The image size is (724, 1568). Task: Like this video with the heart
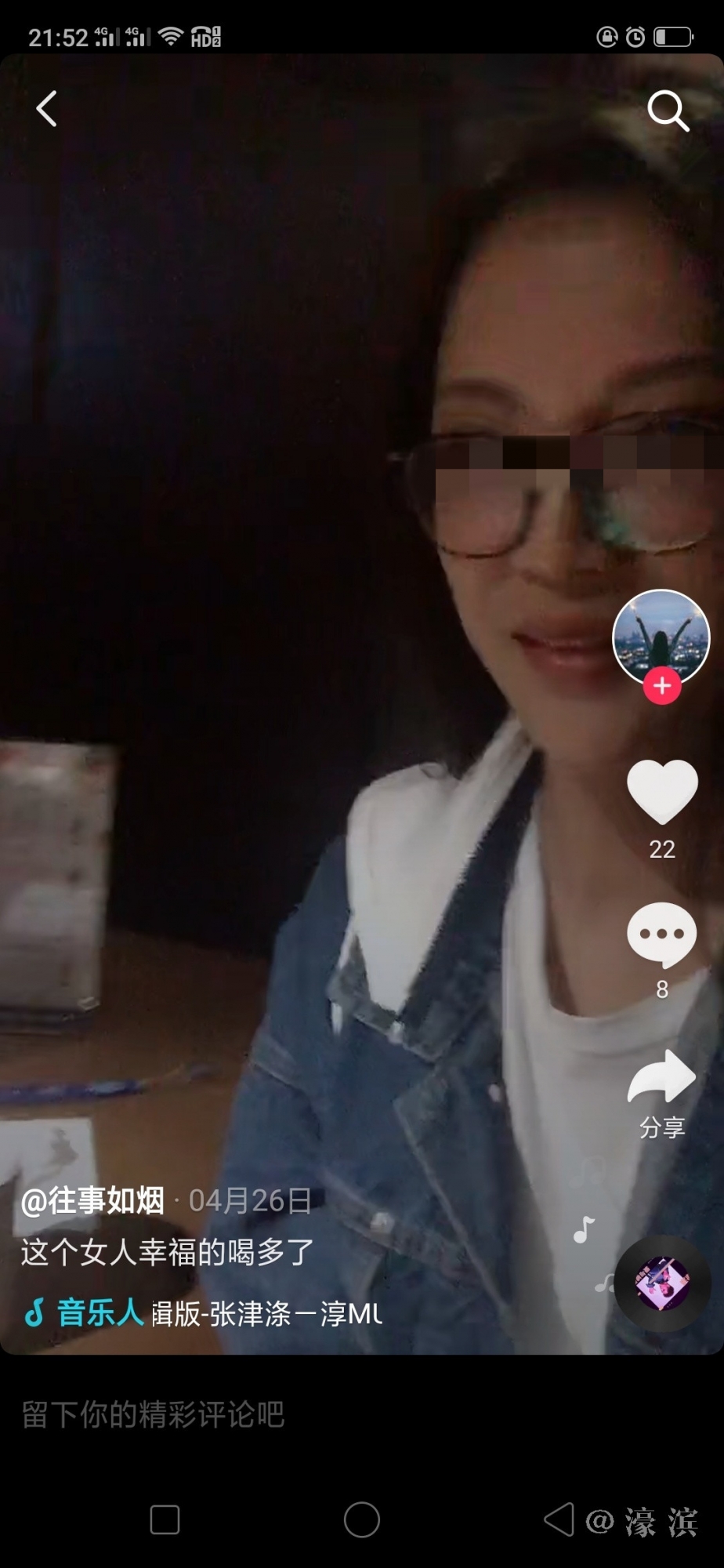coord(662,792)
